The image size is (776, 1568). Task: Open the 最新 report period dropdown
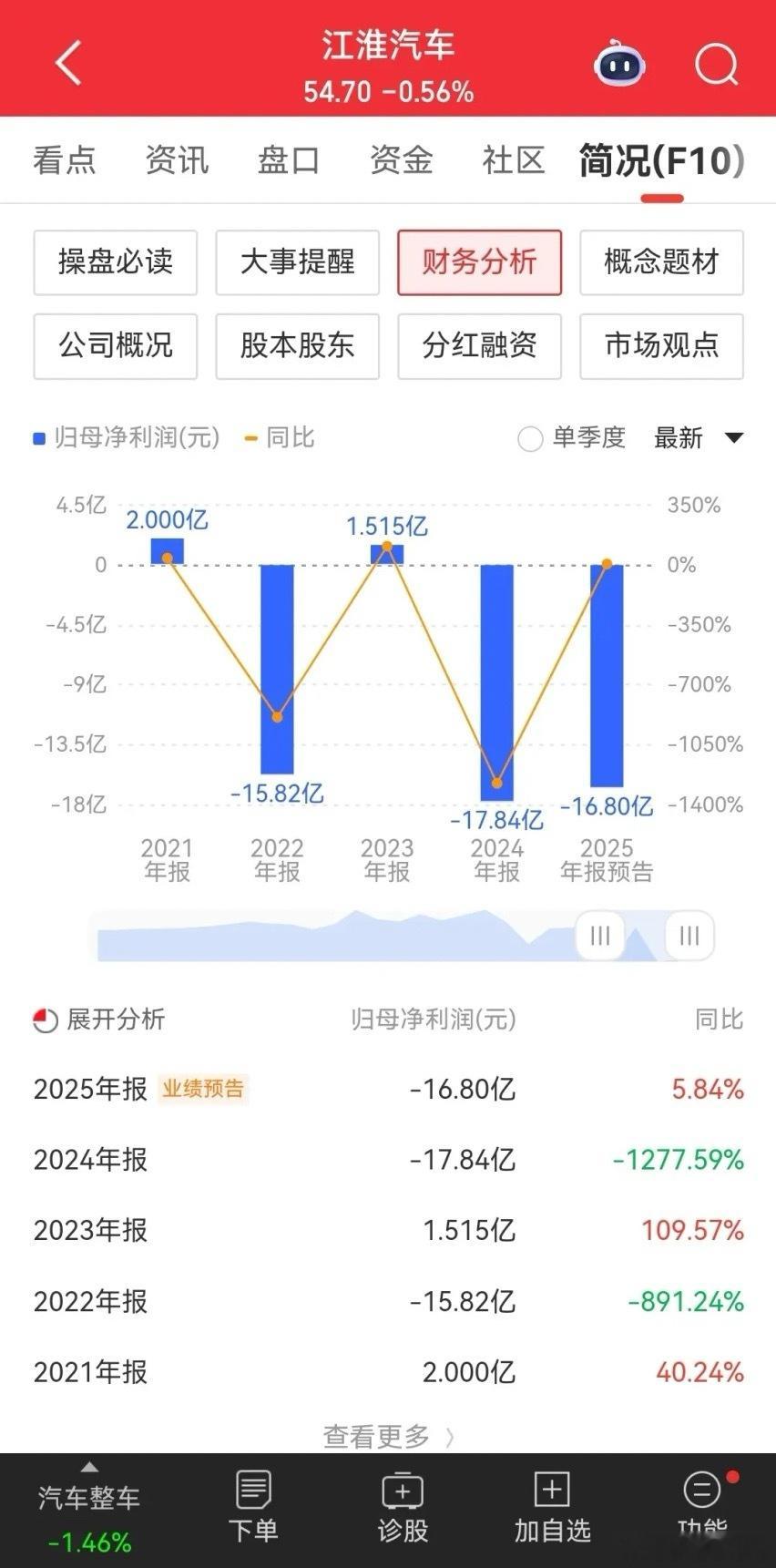[699, 438]
